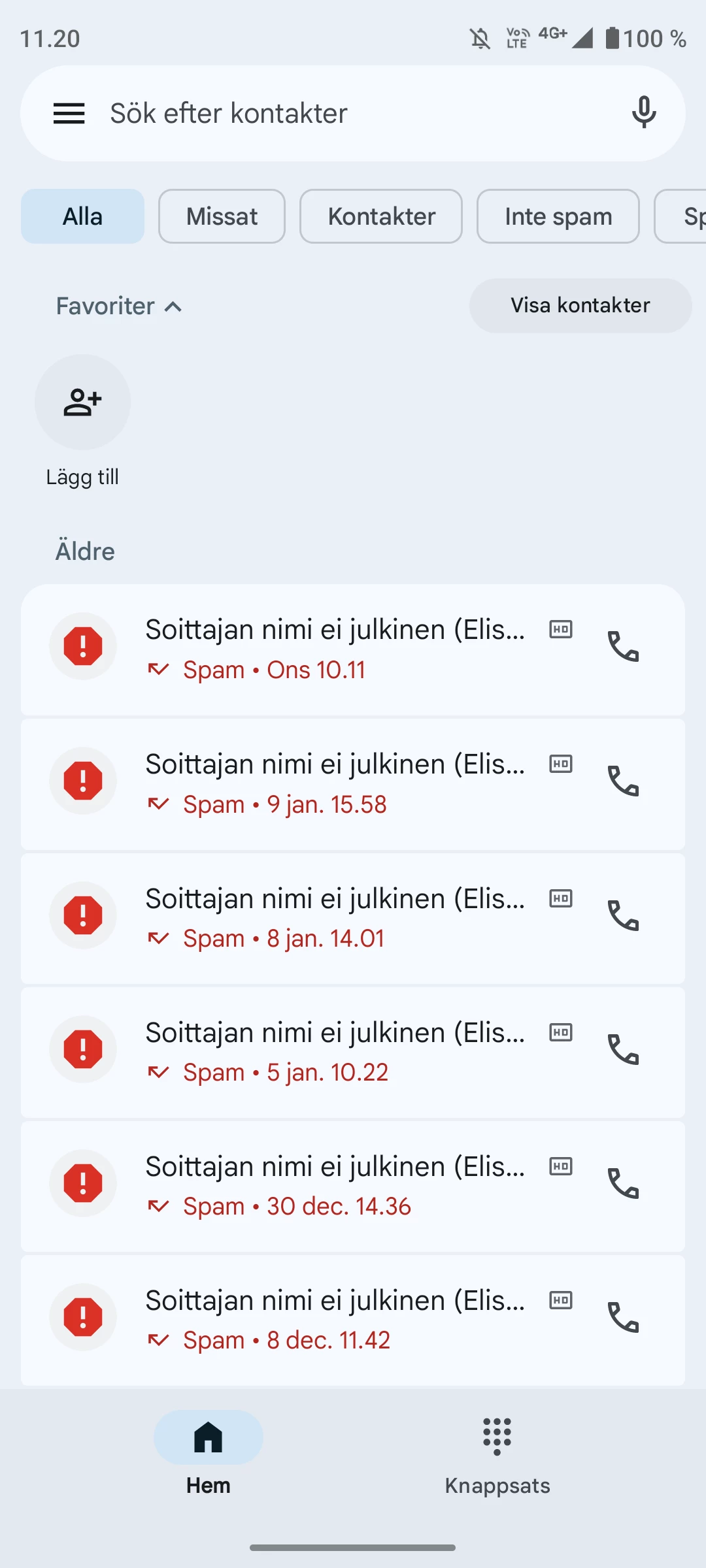Collapse the Favoriter section

point(119,306)
